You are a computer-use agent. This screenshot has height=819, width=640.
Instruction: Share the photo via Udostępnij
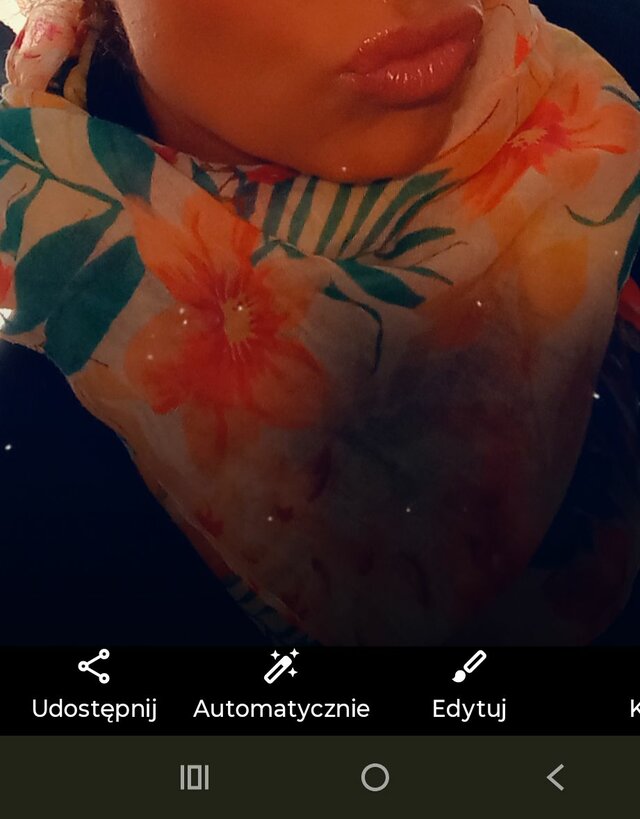tap(94, 684)
